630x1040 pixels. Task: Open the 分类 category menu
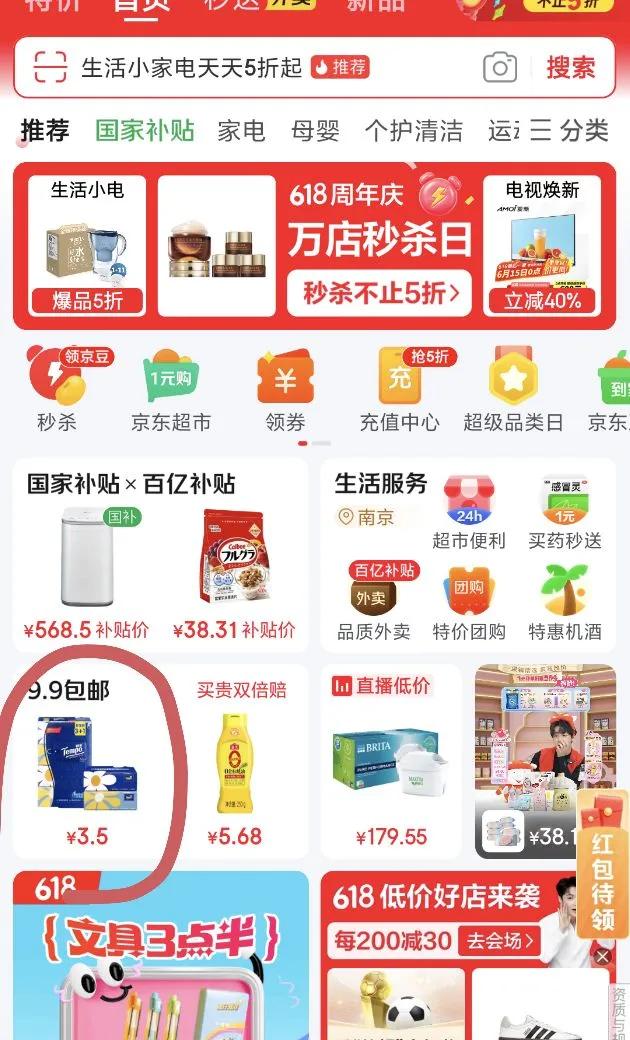pos(570,131)
